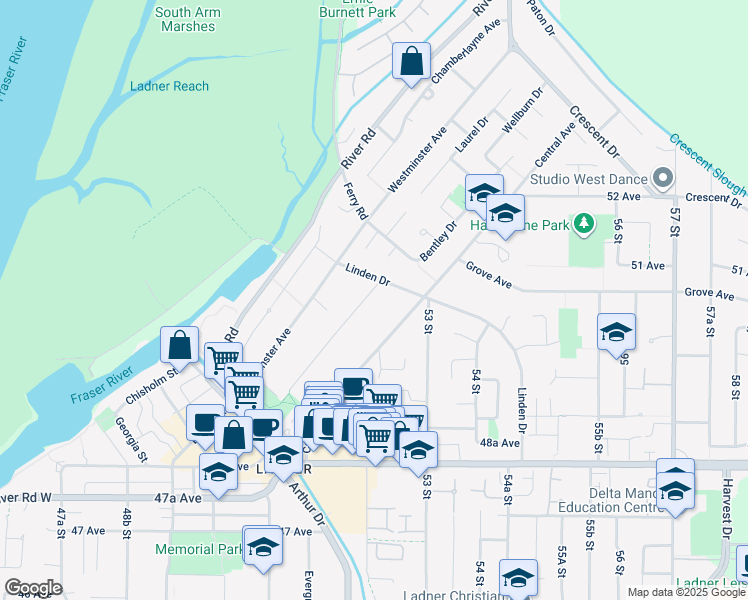Tap the front school marker covering the Hawthorne Park label
This screenshot has height=600, width=748.
tap(506, 215)
